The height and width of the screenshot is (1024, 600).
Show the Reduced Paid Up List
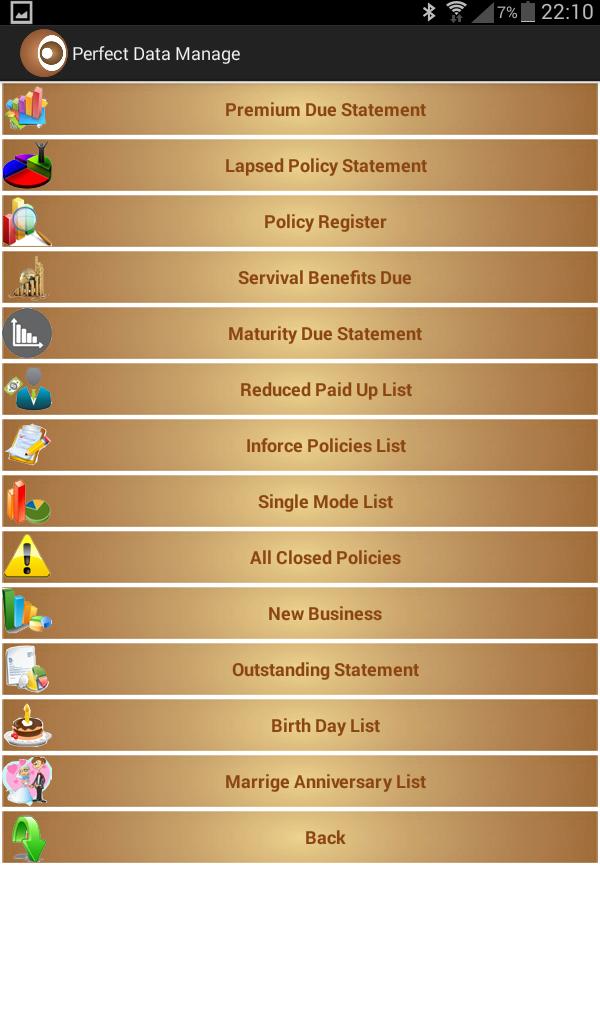pos(325,390)
